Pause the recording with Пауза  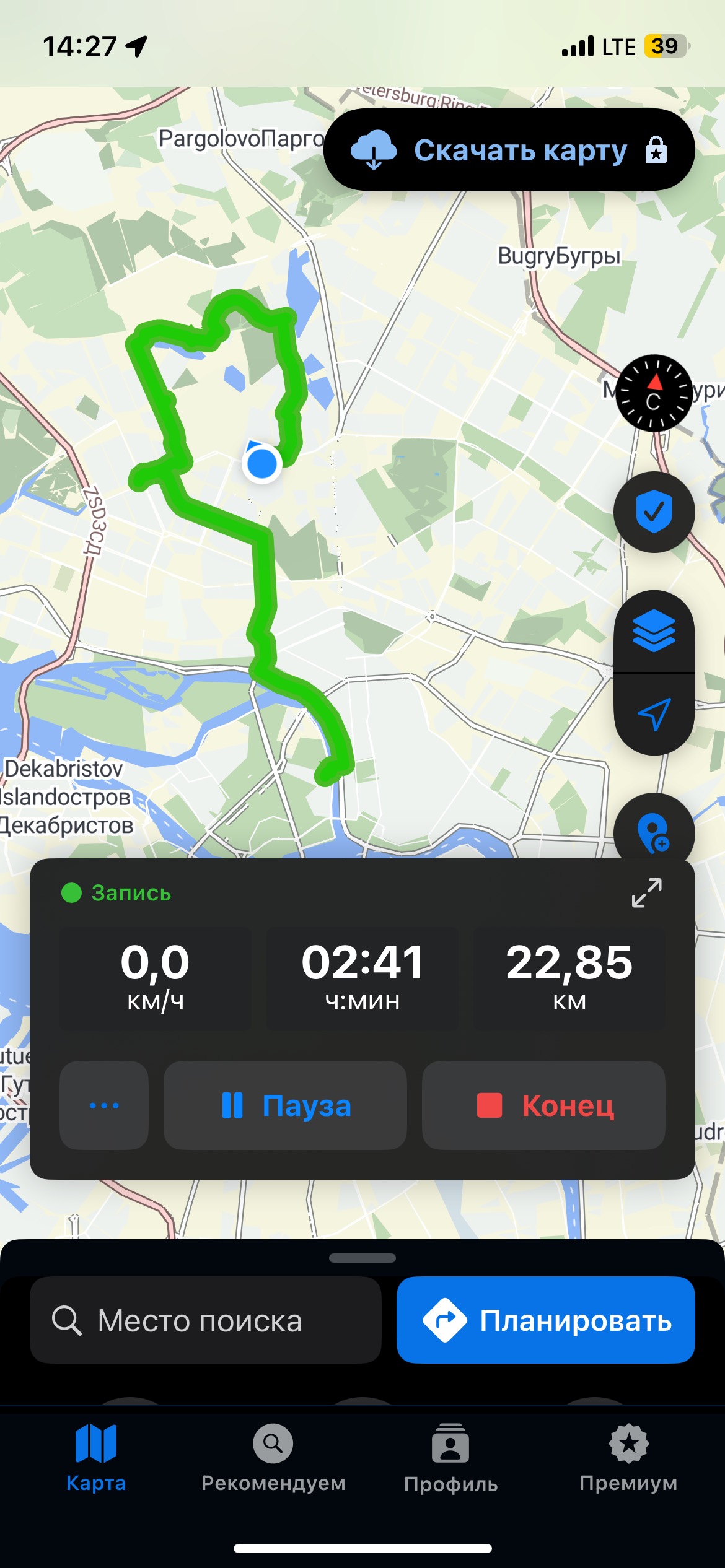tap(286, 1105)
